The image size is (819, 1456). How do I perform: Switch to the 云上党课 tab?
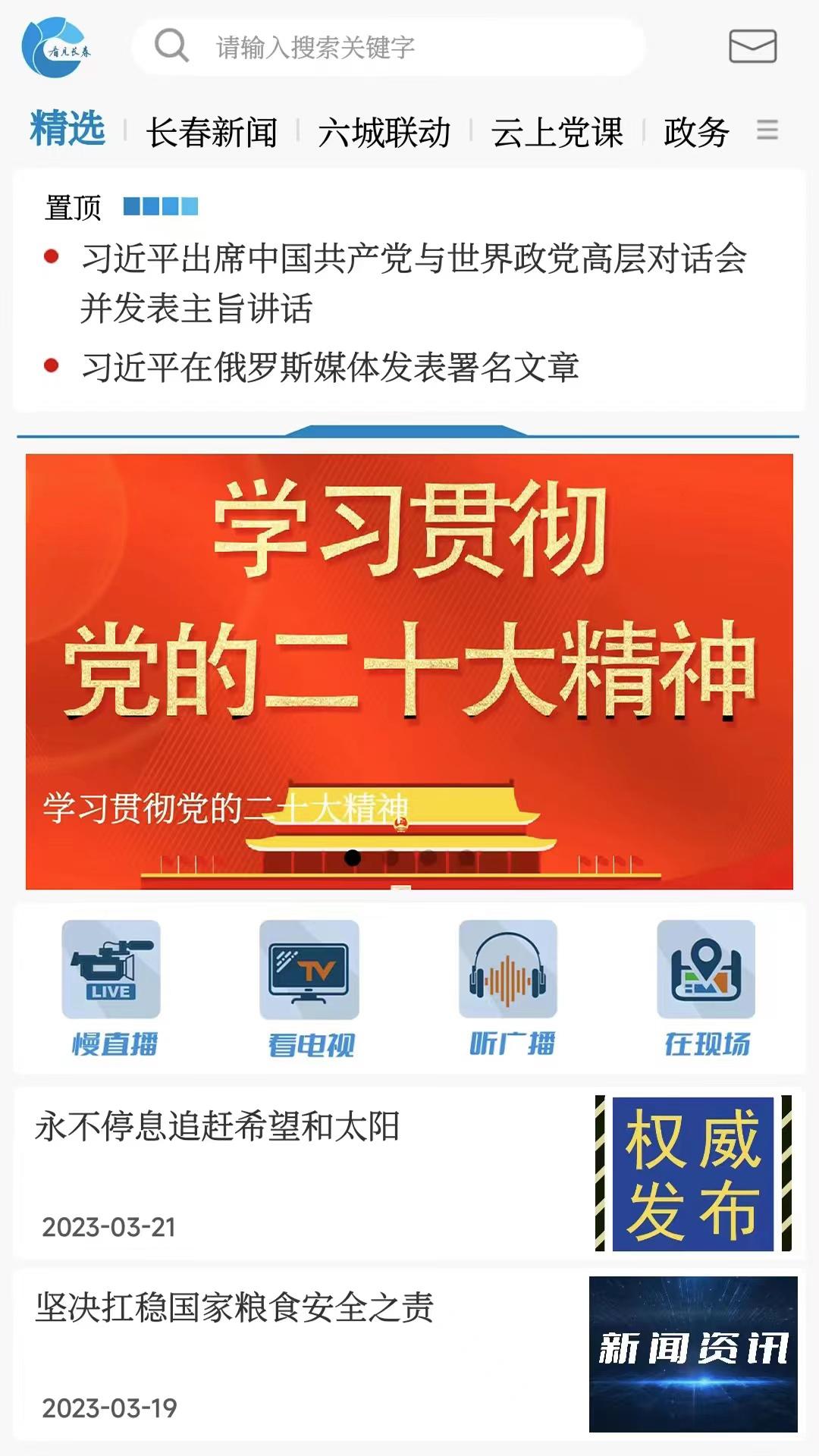tap(556, 130)
